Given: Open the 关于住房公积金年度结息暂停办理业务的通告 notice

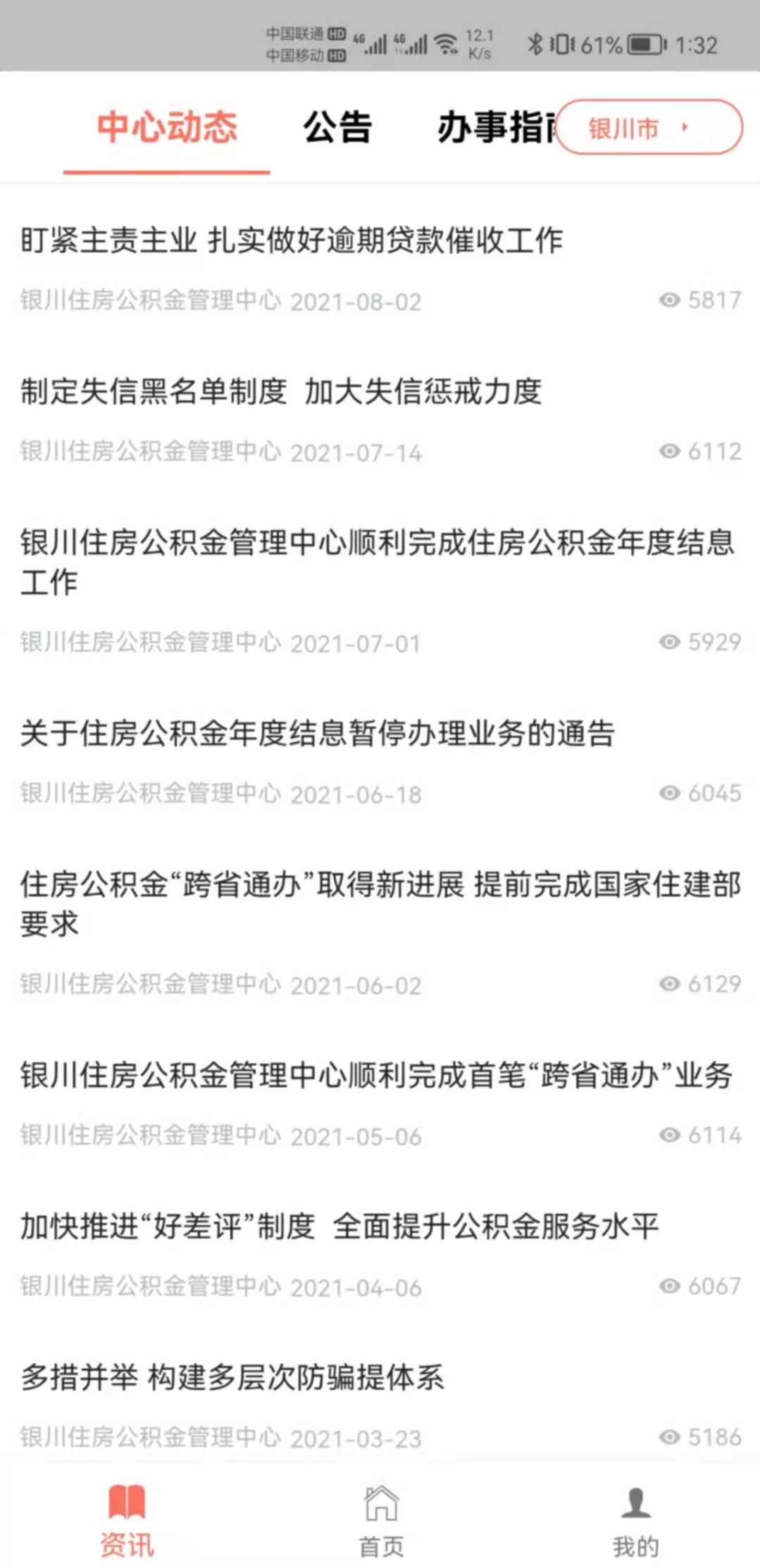Looking at the screenshot, I should 317,733.
